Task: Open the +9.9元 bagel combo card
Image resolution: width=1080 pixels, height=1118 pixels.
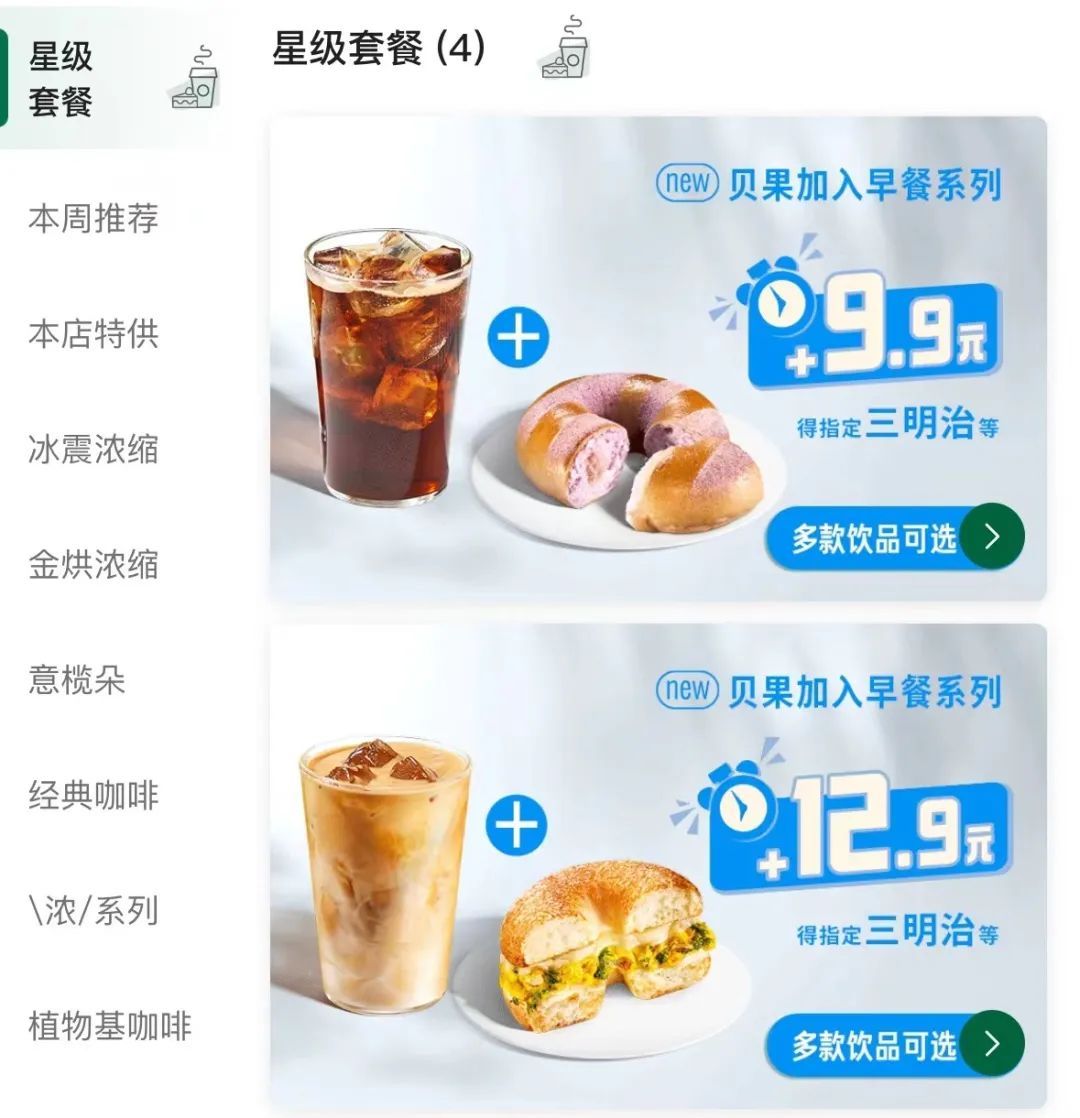Action: point(658,360)
